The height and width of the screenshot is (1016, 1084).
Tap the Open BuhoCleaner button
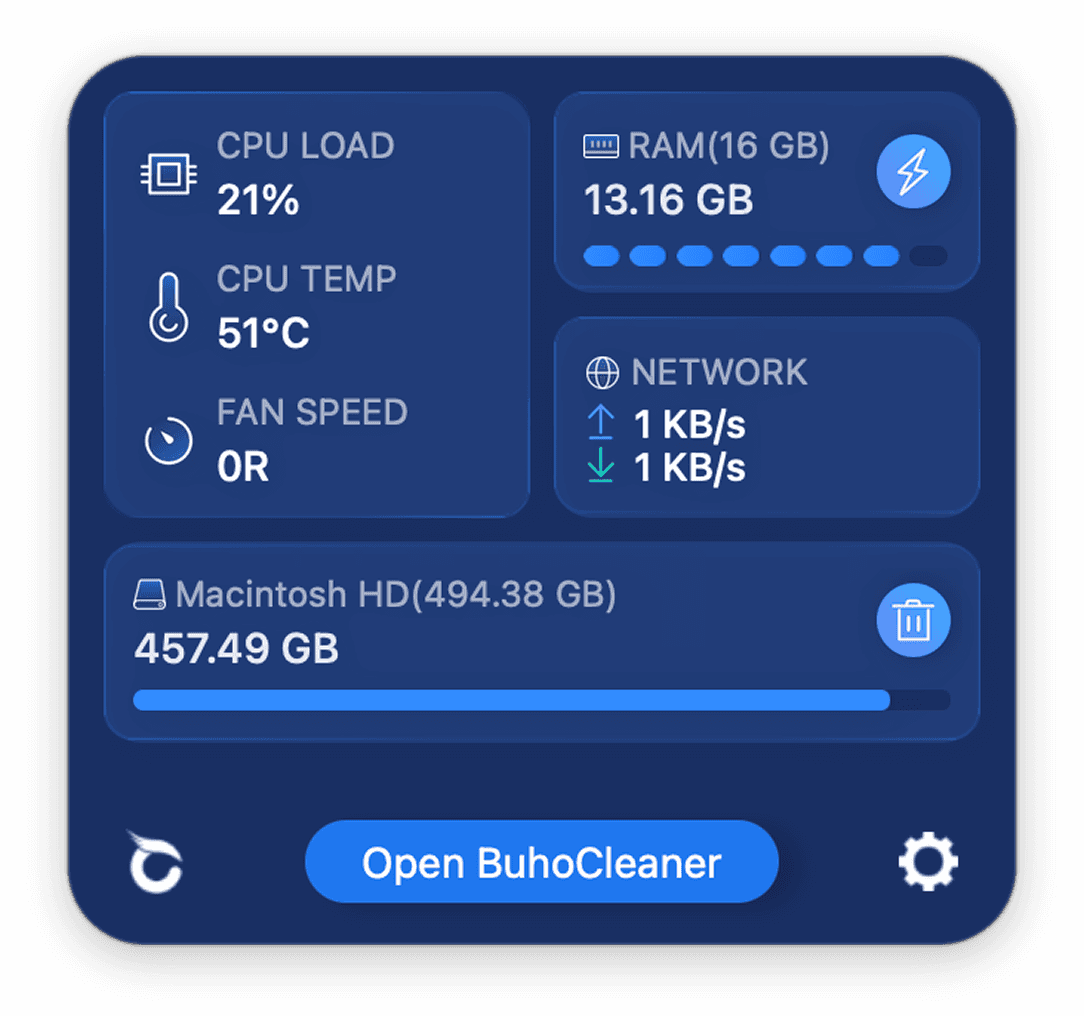tap(541, 862)
